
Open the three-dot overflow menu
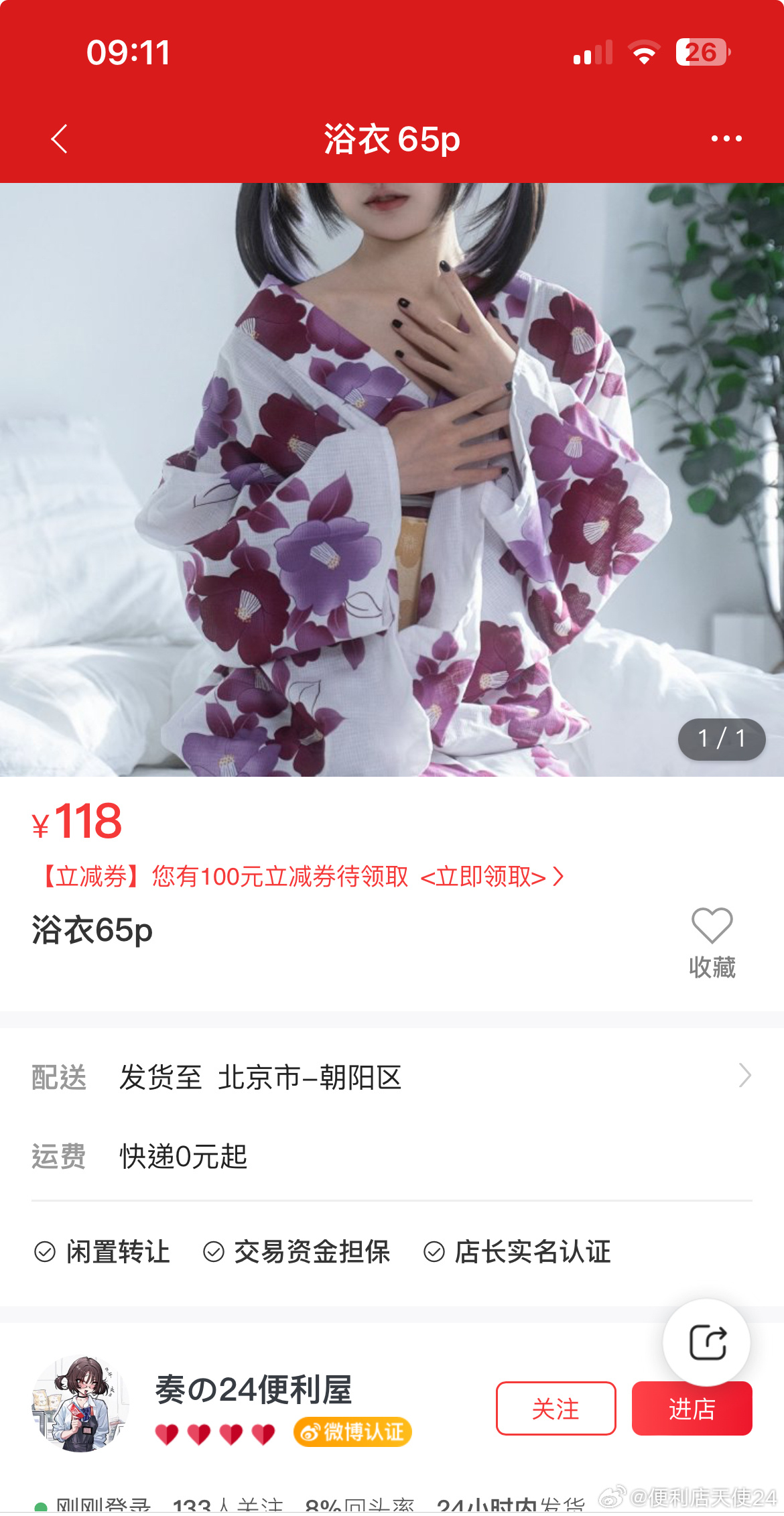click(726, 139)
